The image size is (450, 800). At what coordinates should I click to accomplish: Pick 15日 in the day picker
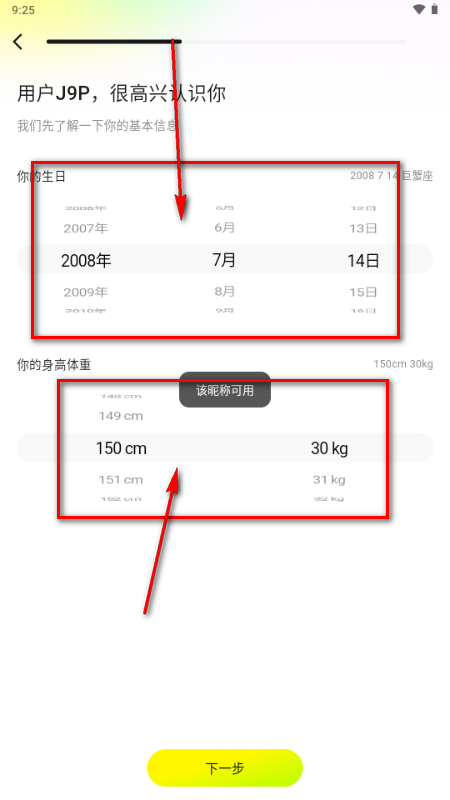(363, 292)
